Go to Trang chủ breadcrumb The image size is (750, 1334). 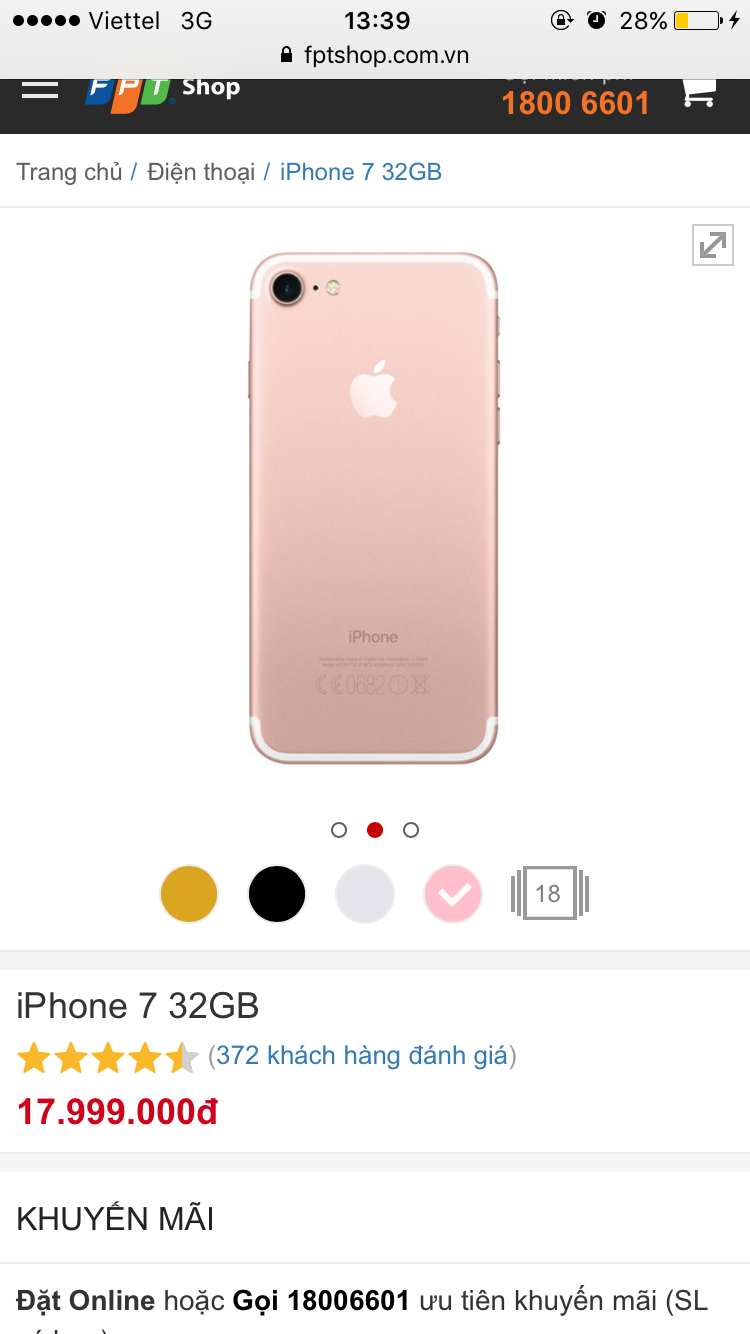(69, 172)
